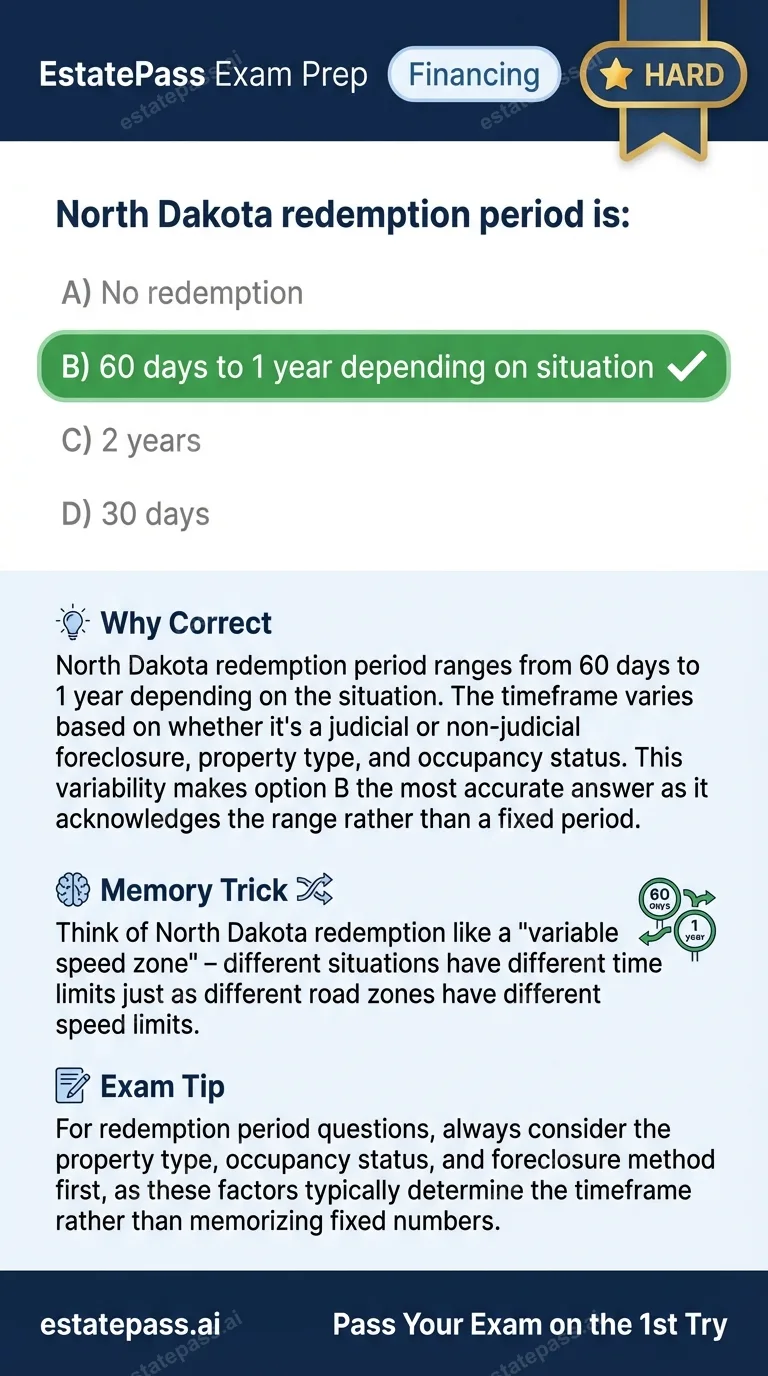
Task: Click the 60 Days clock illustration
Action: click(x=660, y=900)
